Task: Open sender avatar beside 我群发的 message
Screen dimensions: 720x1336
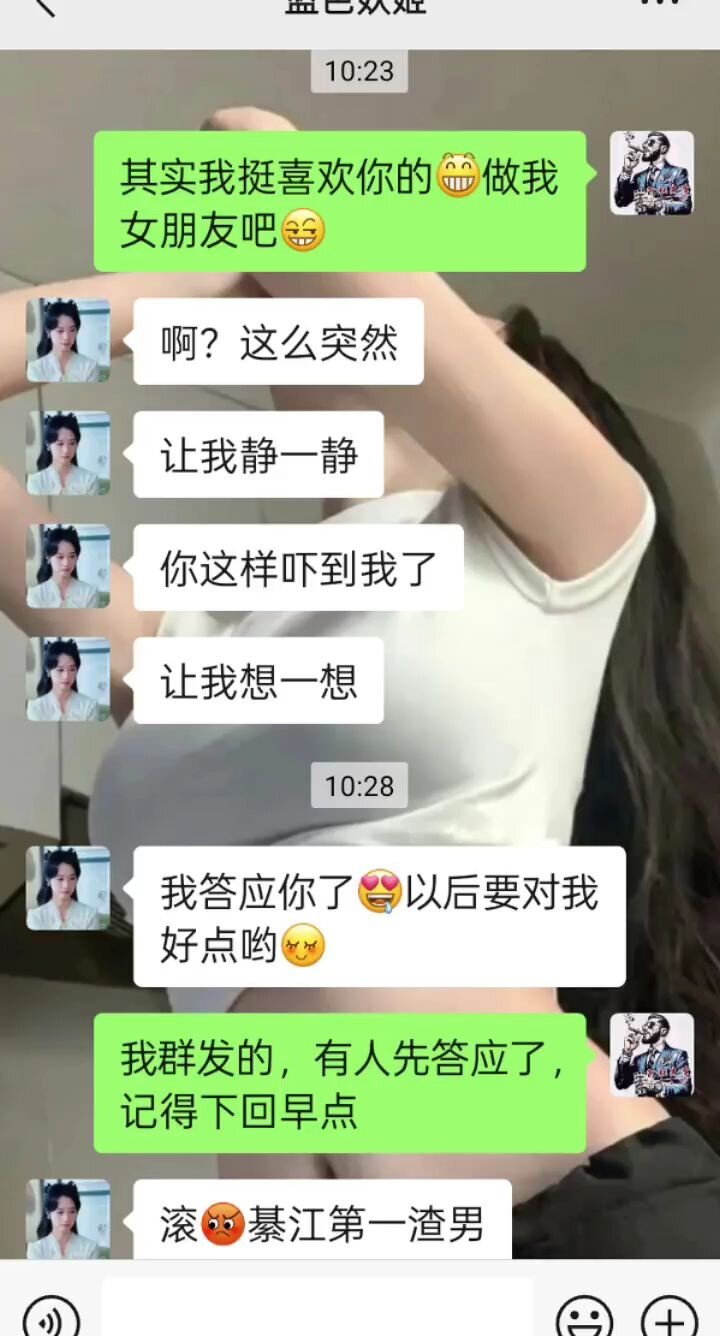Action: tap(651, 1055)
